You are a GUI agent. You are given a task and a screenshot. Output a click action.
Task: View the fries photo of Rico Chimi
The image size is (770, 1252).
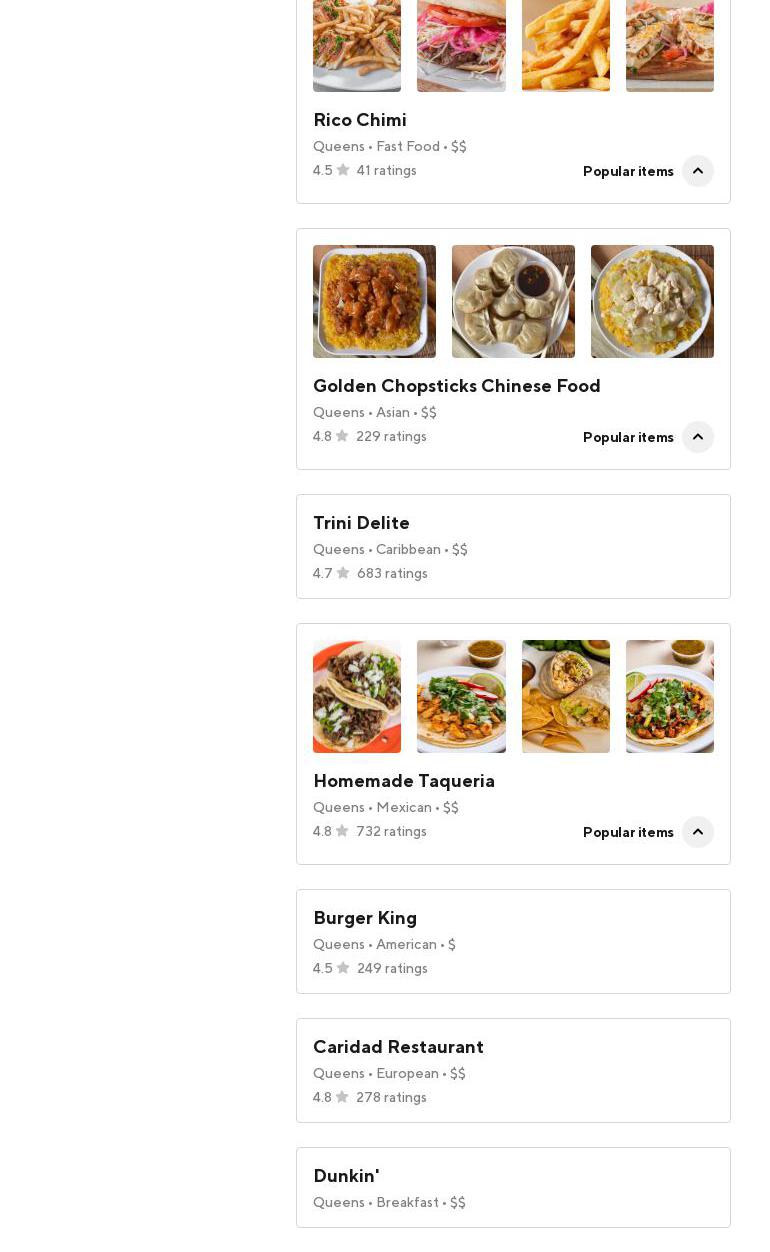pos(565,45)
